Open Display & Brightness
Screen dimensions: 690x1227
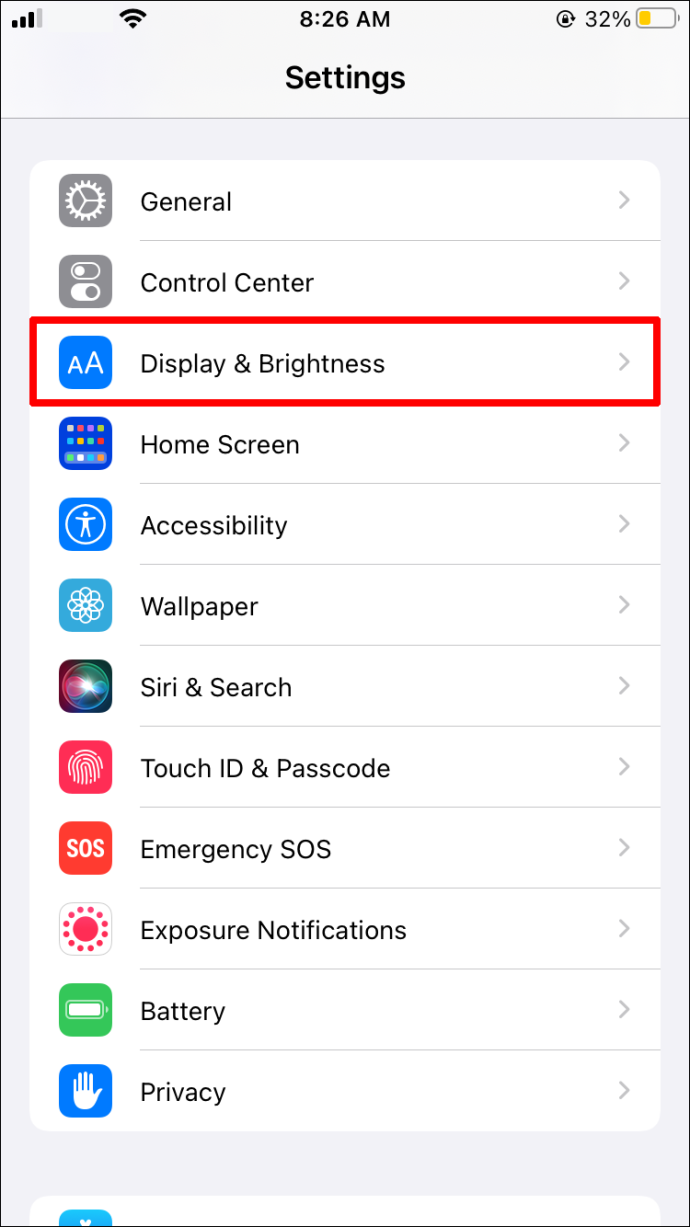345,363
